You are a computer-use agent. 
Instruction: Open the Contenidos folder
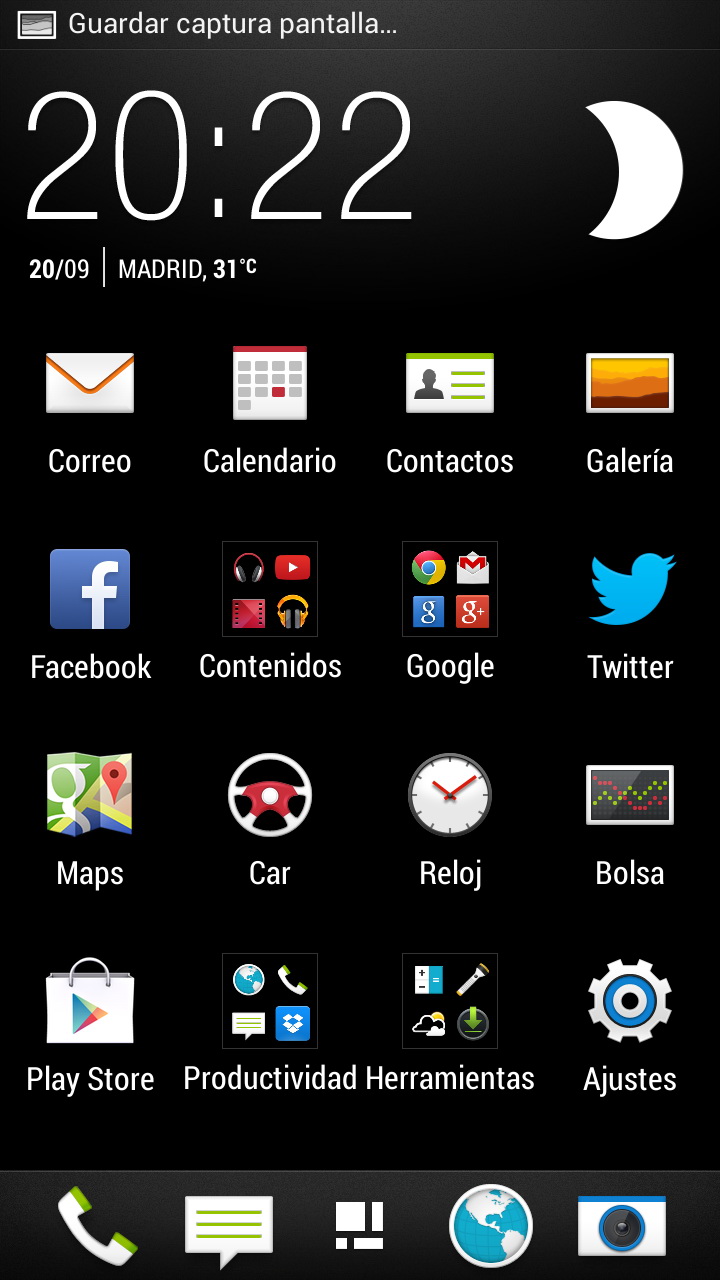click(270, 589)
